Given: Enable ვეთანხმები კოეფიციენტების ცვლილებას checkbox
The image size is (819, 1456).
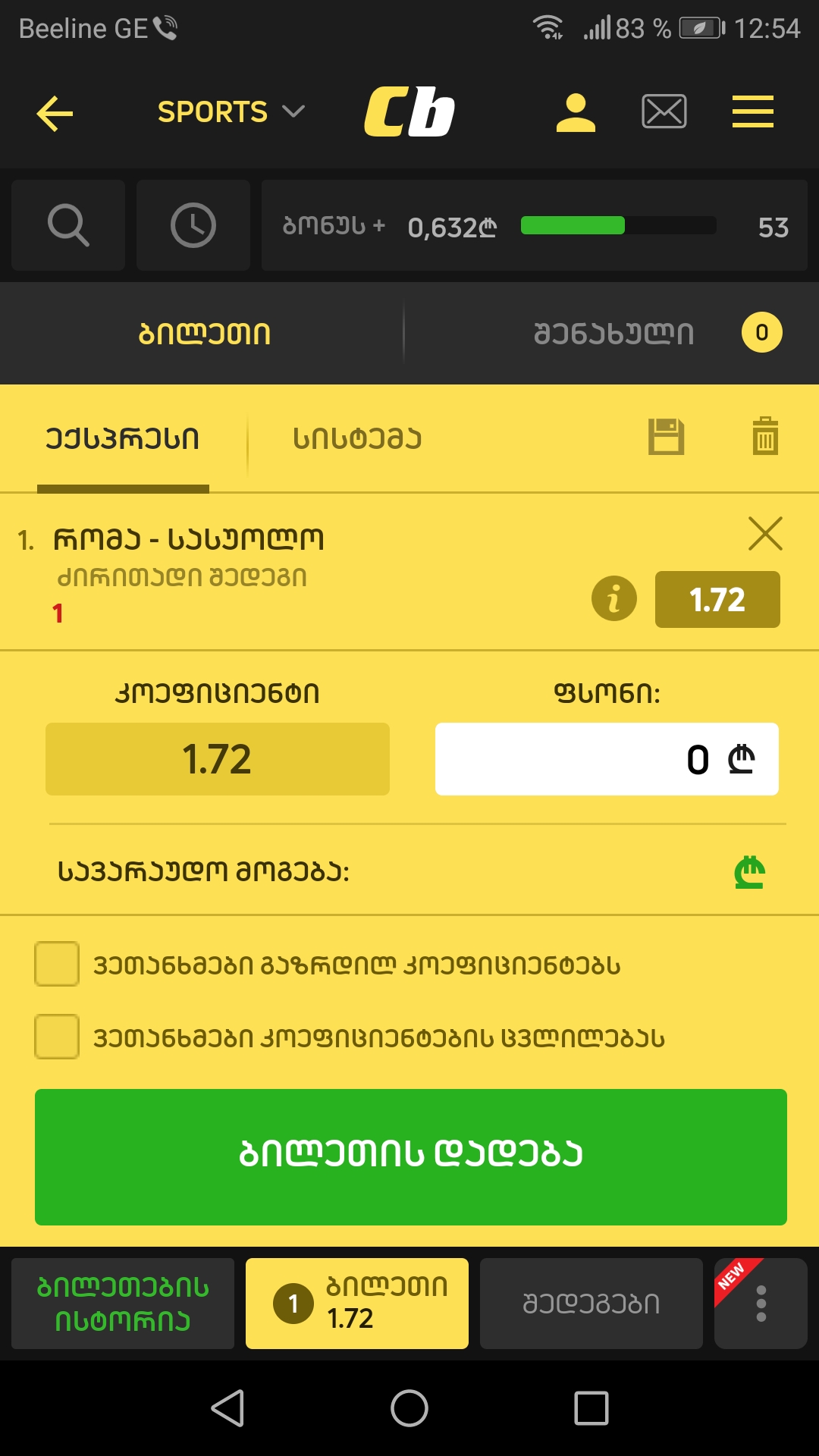Looking at the screenshot, I should click(x=56, y=1037).
